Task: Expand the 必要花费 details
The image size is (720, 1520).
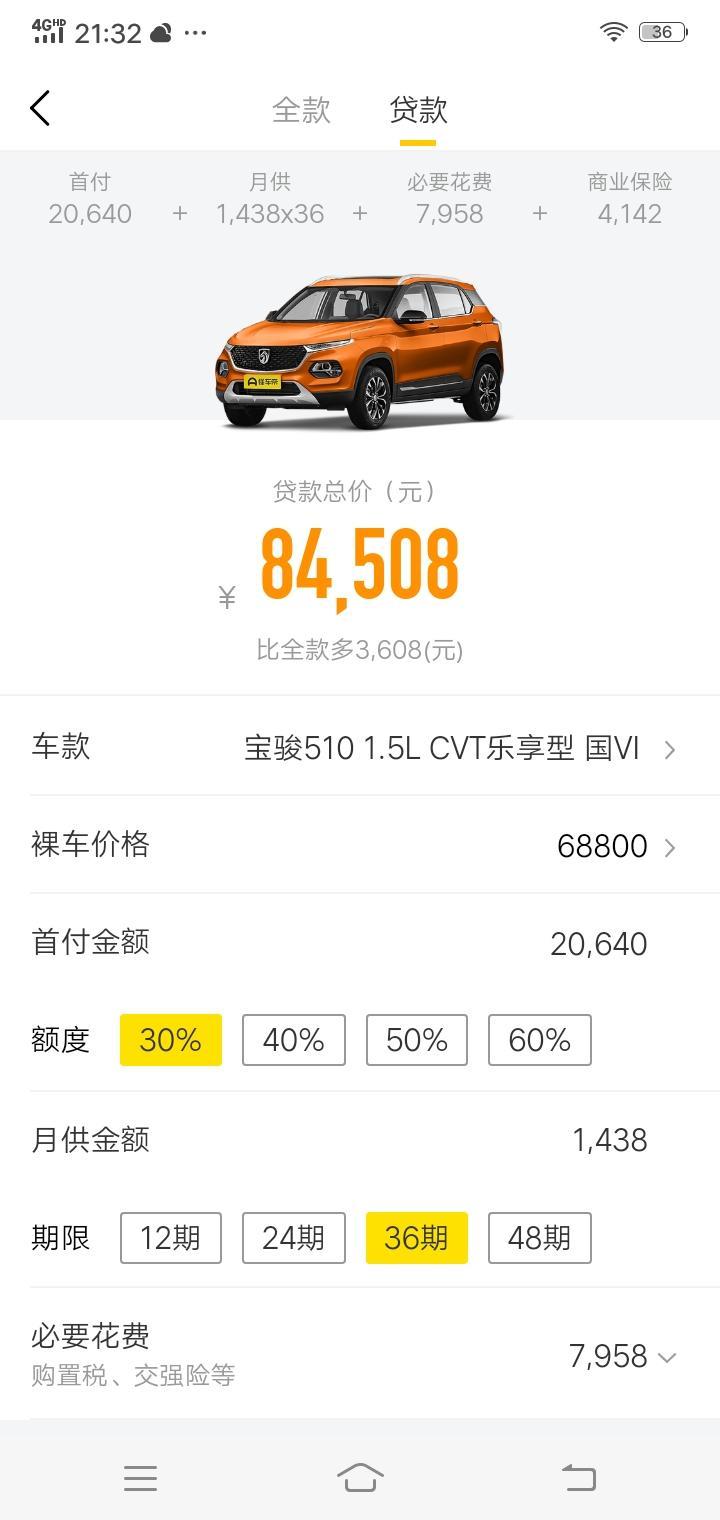Action: pyautogui.click(x=360, y=1355)
